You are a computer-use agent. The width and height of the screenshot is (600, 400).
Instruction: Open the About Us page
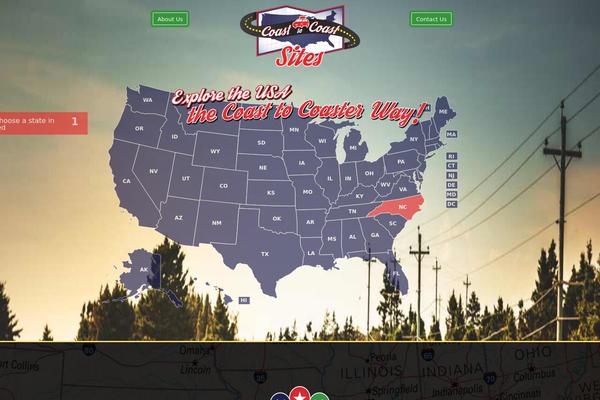pos(170,19)
